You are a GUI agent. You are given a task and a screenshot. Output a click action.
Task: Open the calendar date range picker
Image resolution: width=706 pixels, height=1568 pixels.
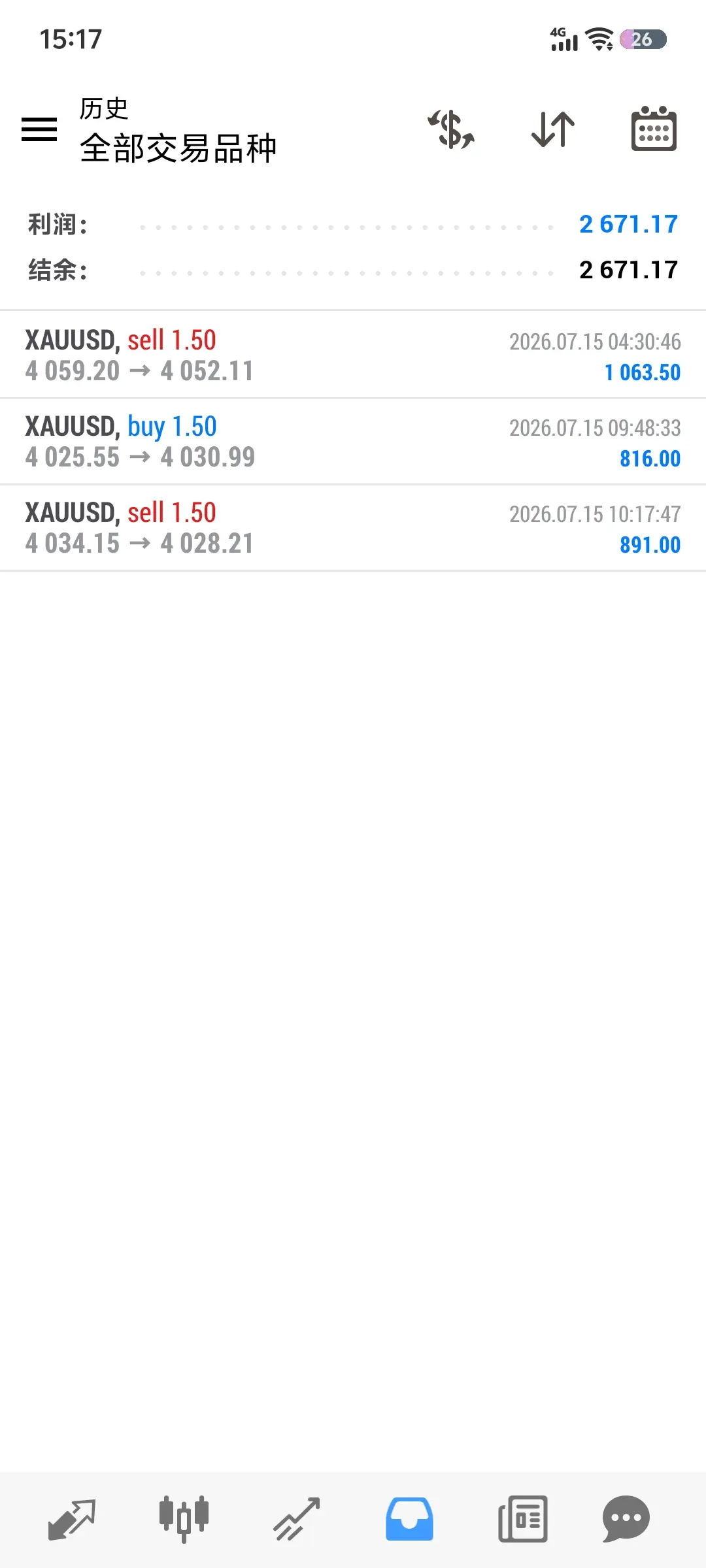pyautogui.click(x=654, y=129)
